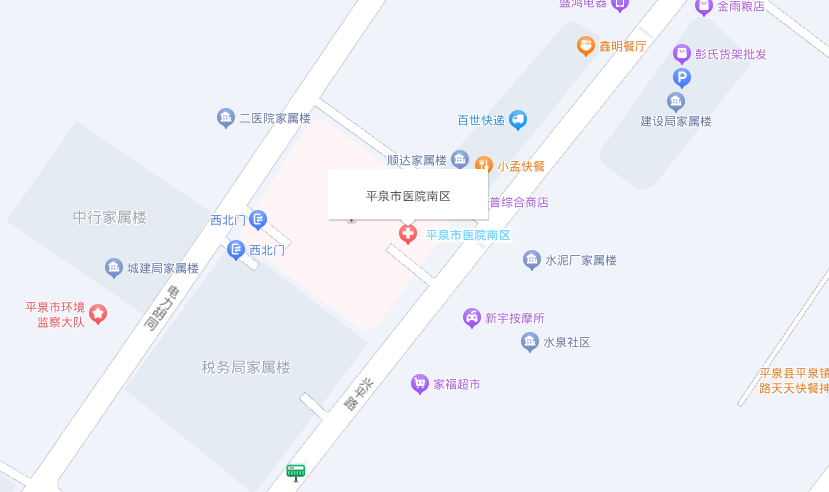
Task: Tap the parking P marker
Action: tap(681, 77)
